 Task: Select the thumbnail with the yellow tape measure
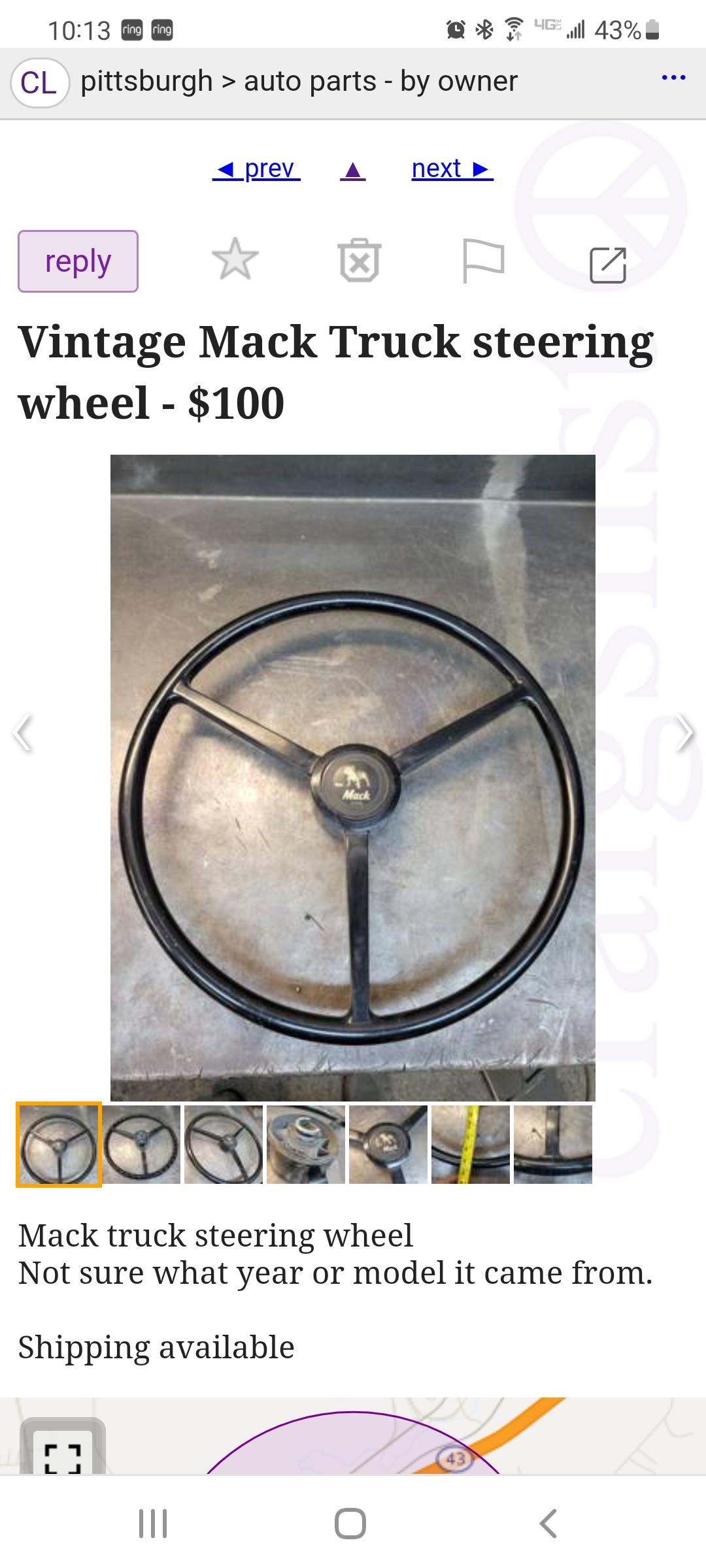pyautogui.click(x=471, y=1144)
